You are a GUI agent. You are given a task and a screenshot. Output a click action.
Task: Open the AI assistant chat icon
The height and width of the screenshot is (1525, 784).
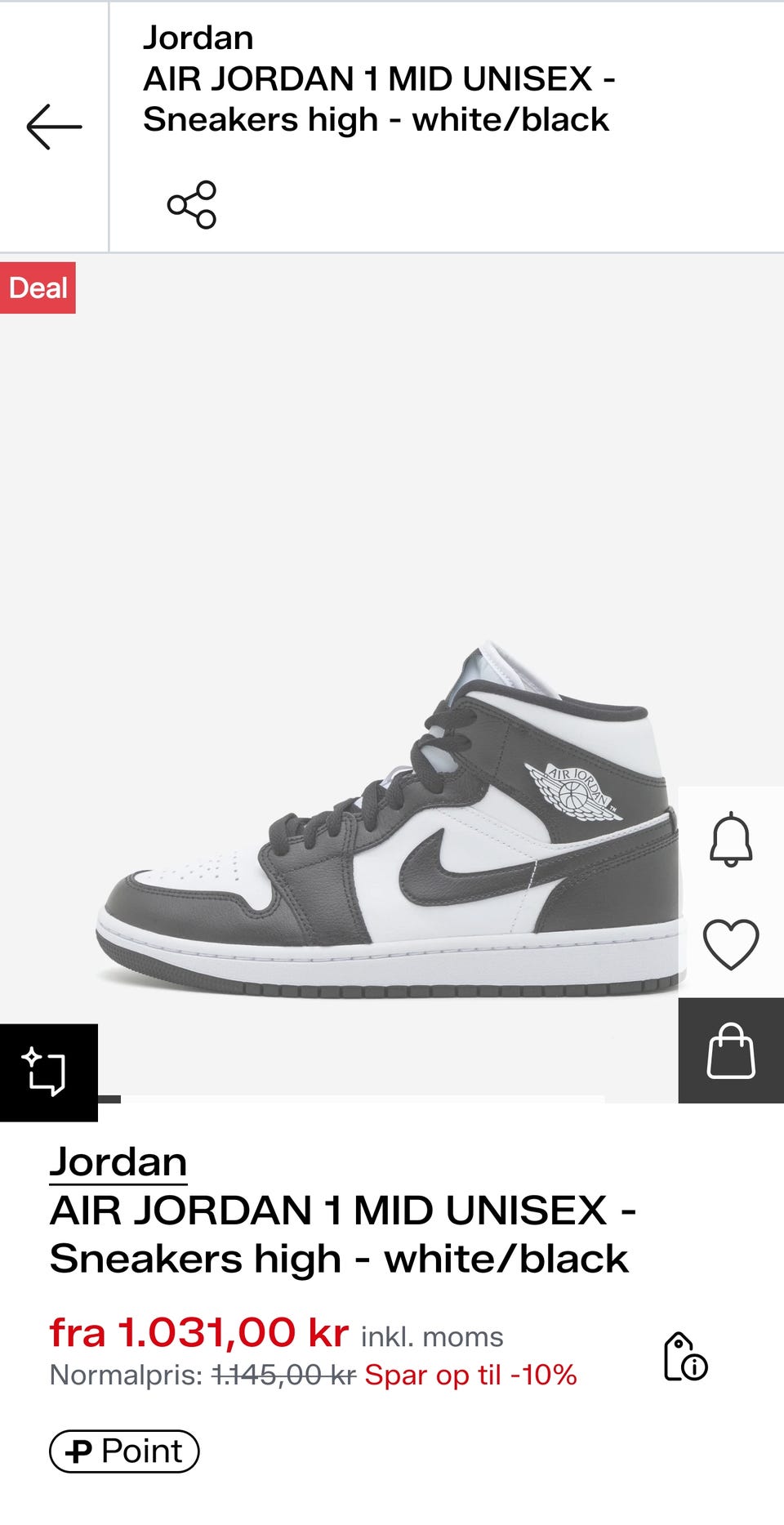coord(47,1071)
